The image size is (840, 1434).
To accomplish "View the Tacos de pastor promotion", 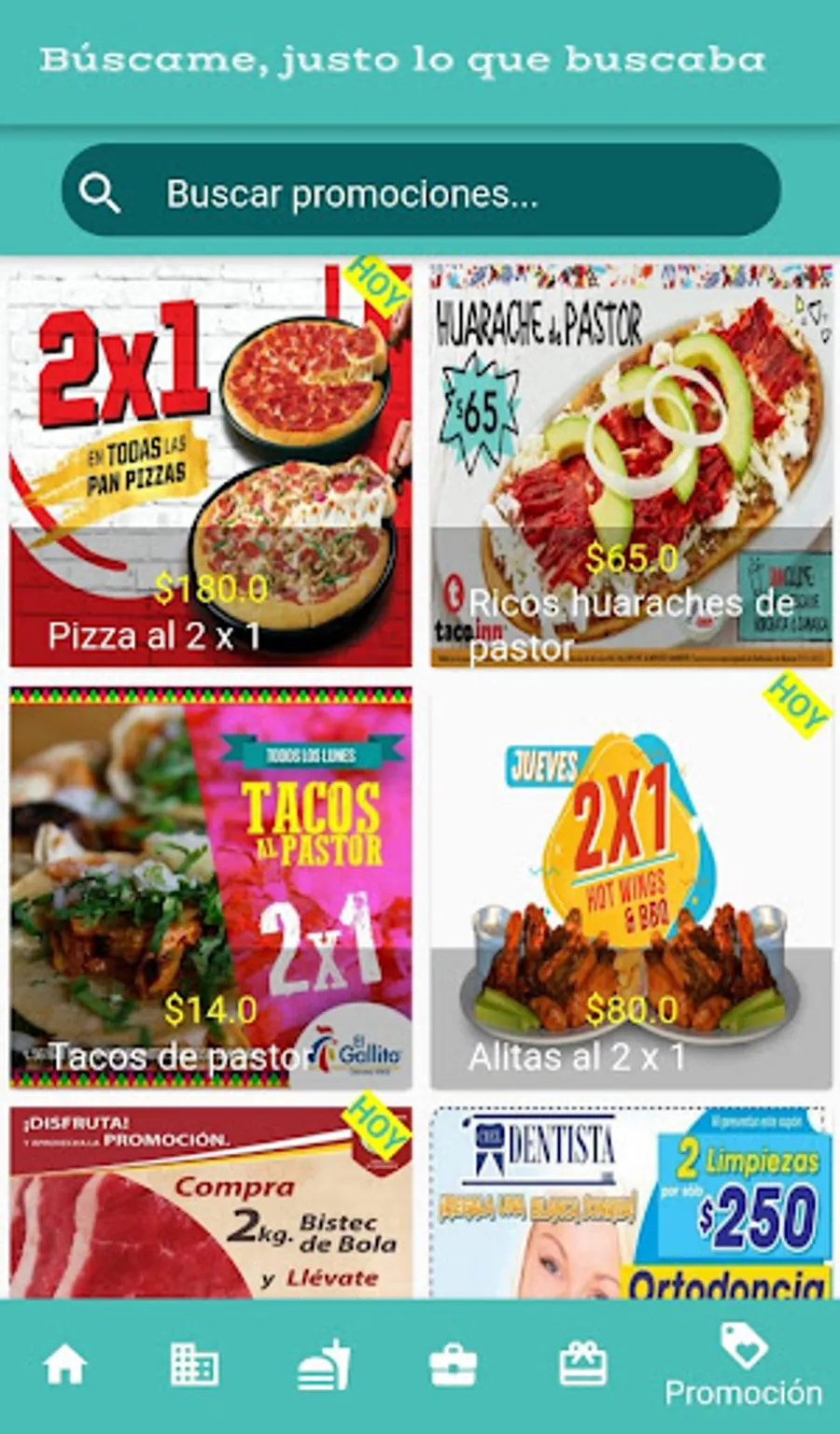I will [x=210, y=887].
